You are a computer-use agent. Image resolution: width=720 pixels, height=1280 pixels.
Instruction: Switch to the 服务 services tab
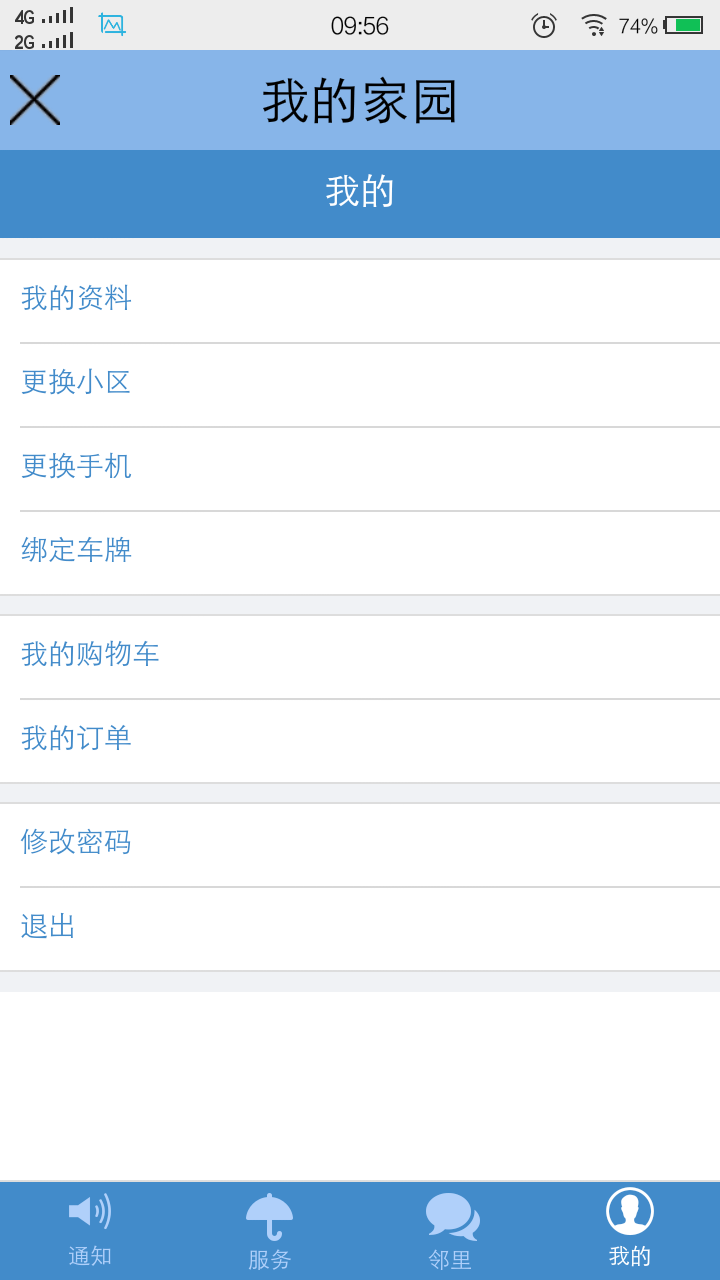pos(270,1231)
